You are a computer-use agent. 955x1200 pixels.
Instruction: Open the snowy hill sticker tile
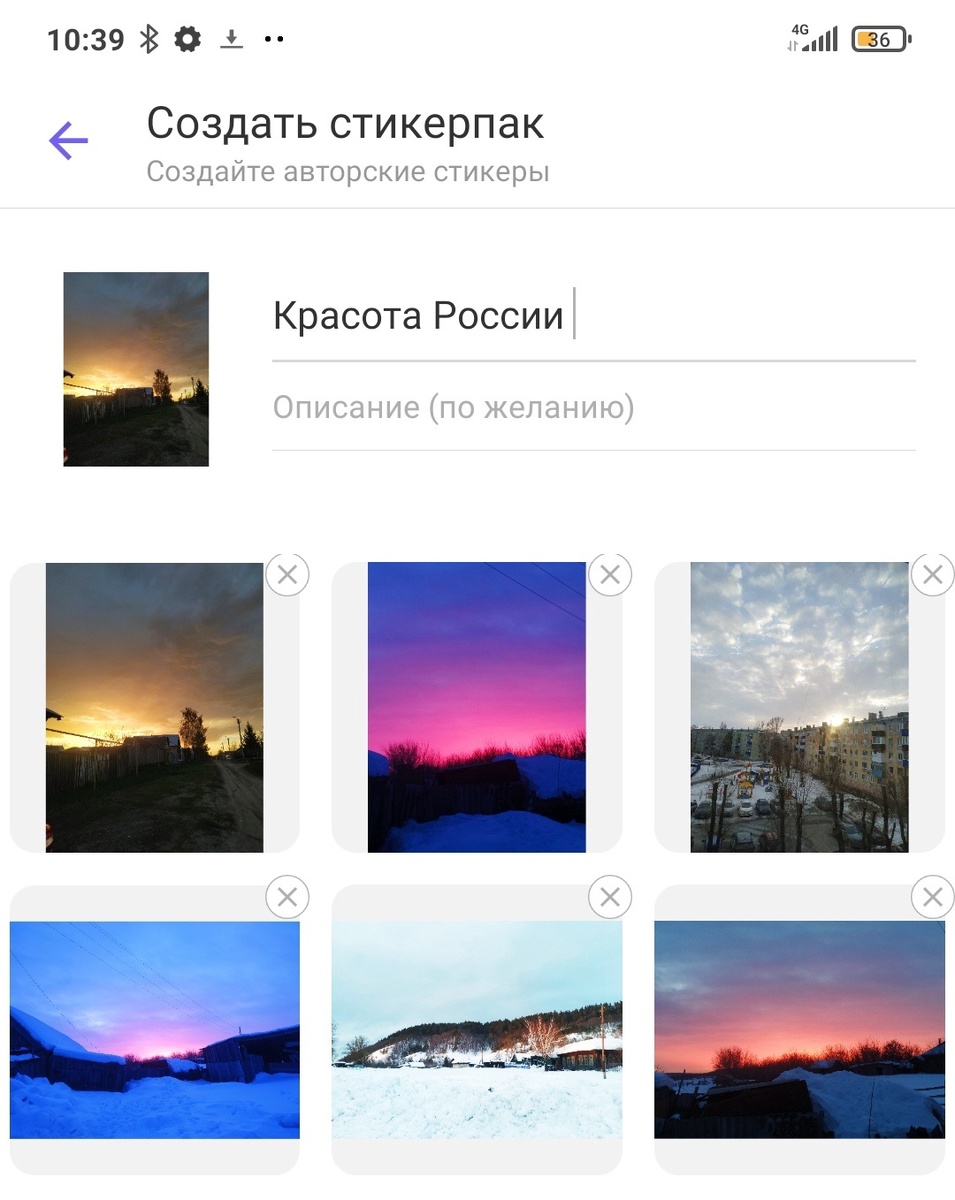click(x=476, y=1030)
